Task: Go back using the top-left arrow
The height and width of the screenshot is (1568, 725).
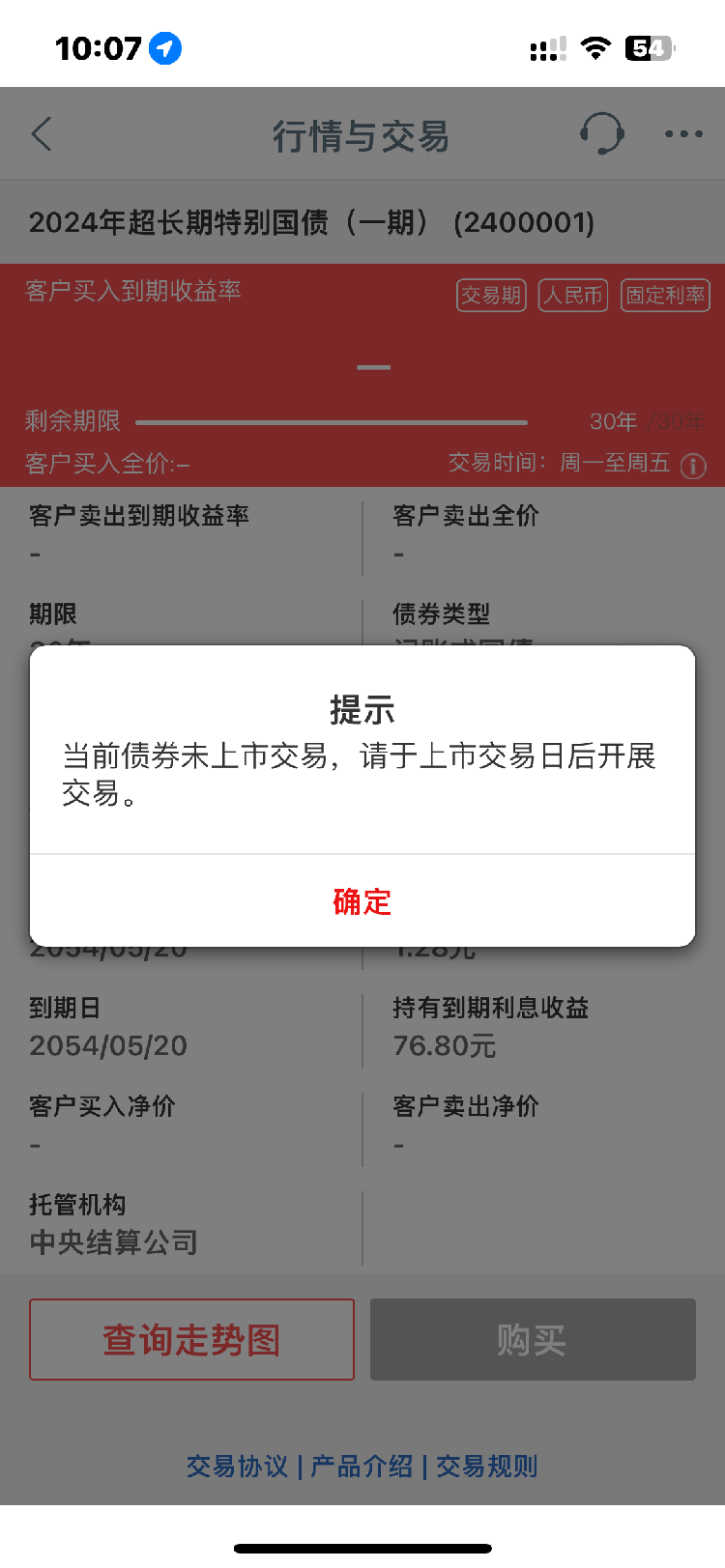Action: click(42, 134)
